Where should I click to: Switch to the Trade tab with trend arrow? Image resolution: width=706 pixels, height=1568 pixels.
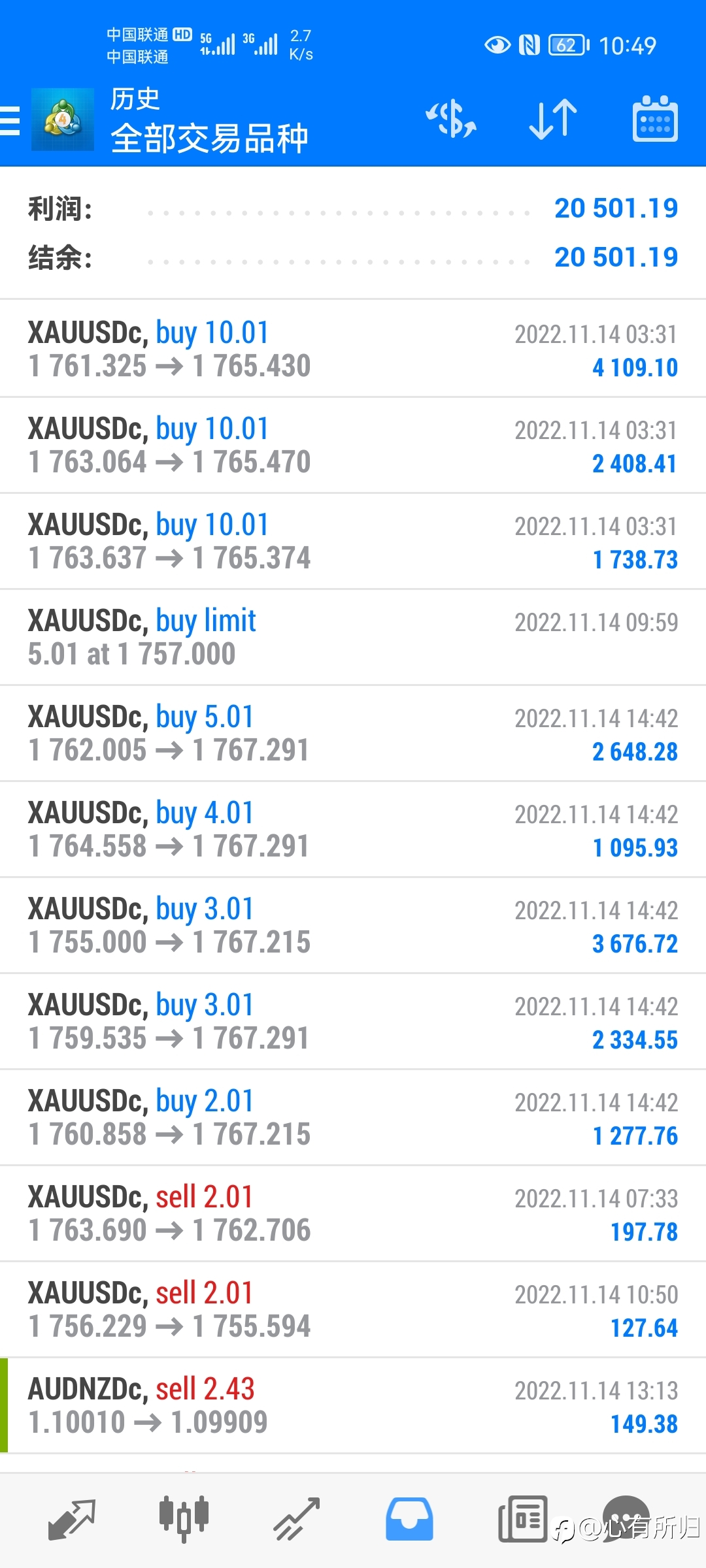click(297, 1520)
